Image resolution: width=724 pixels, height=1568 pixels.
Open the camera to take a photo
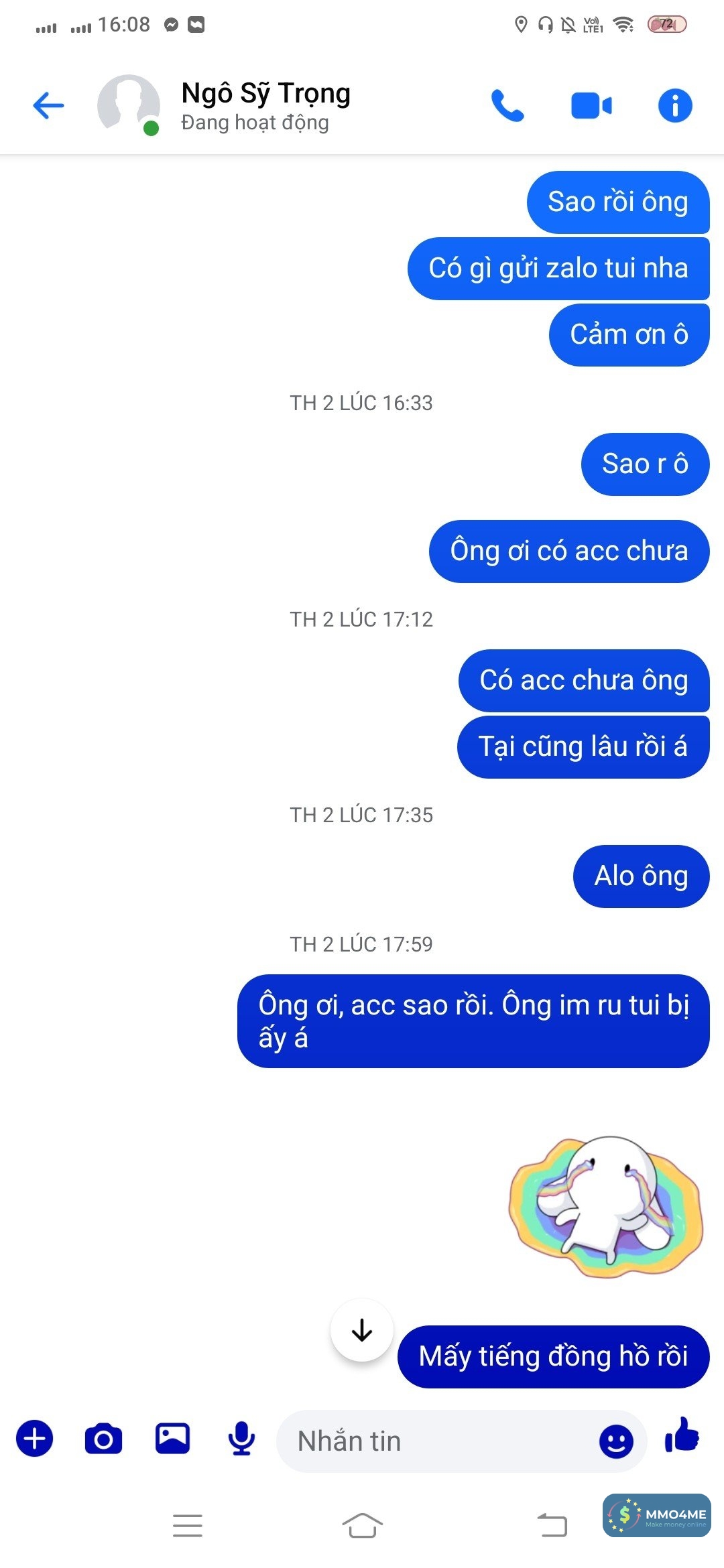[104, 1439]
